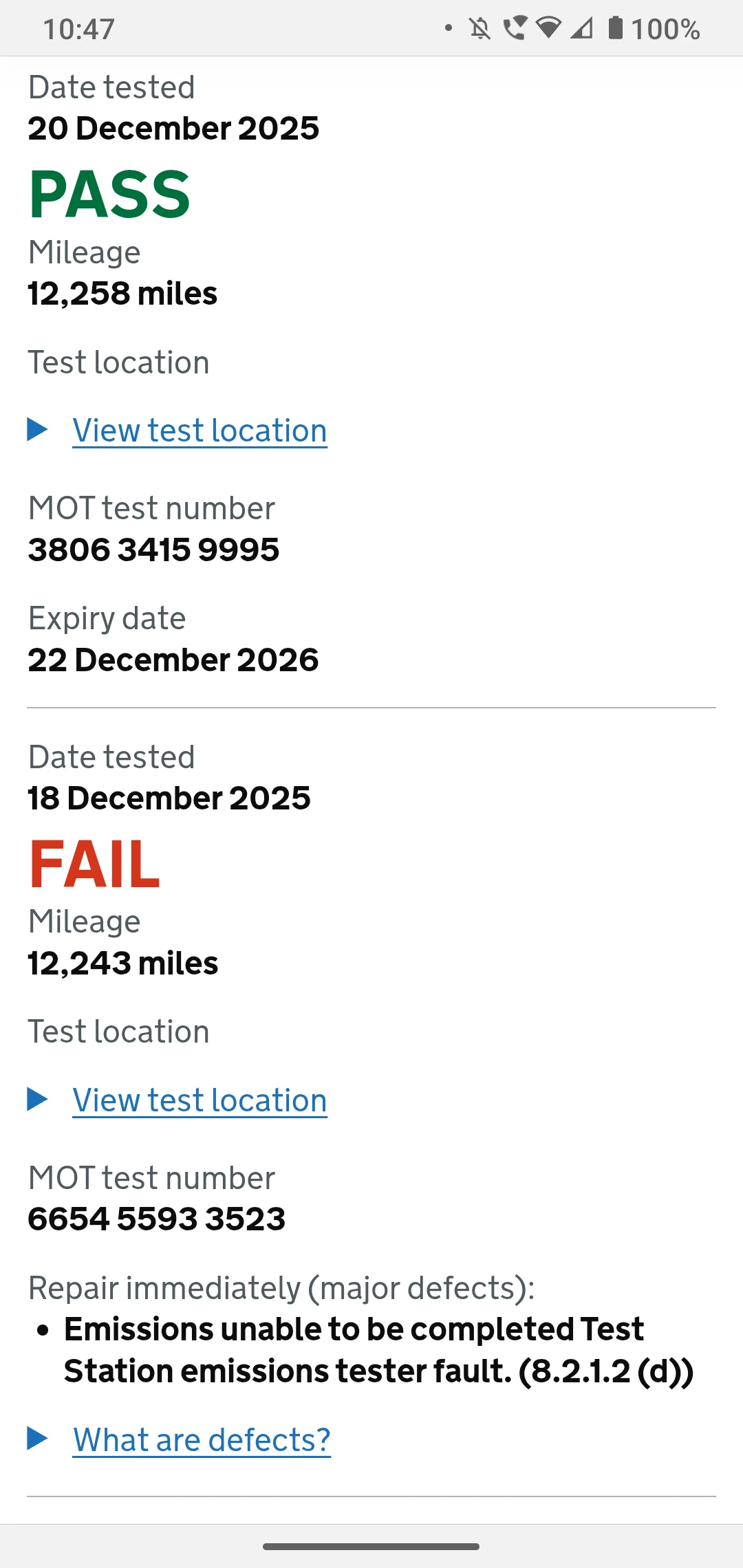Tap the battery indicator icon
This screenshot has width=743, height=1568.
614,26
